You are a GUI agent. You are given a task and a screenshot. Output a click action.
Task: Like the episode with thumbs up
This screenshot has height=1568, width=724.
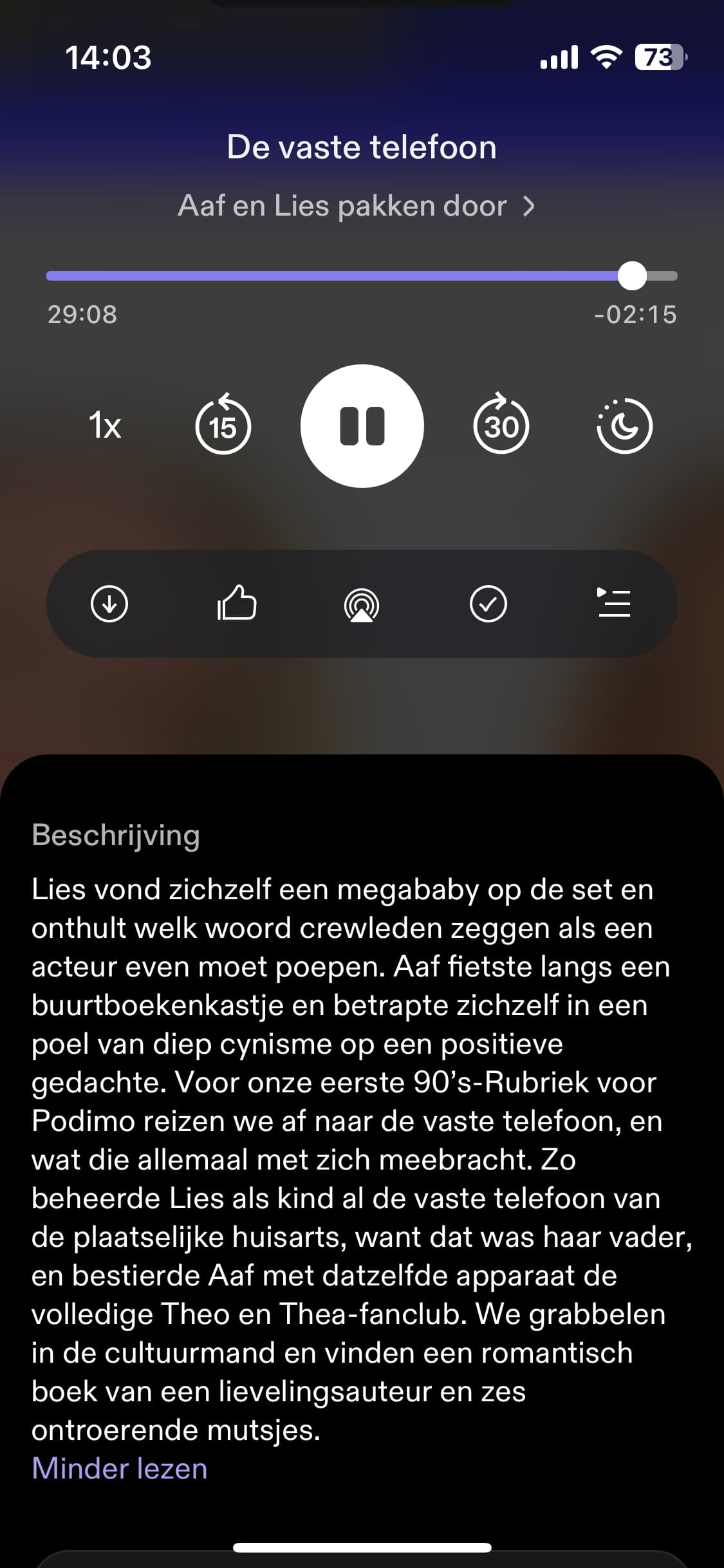[x=236, y=603]
